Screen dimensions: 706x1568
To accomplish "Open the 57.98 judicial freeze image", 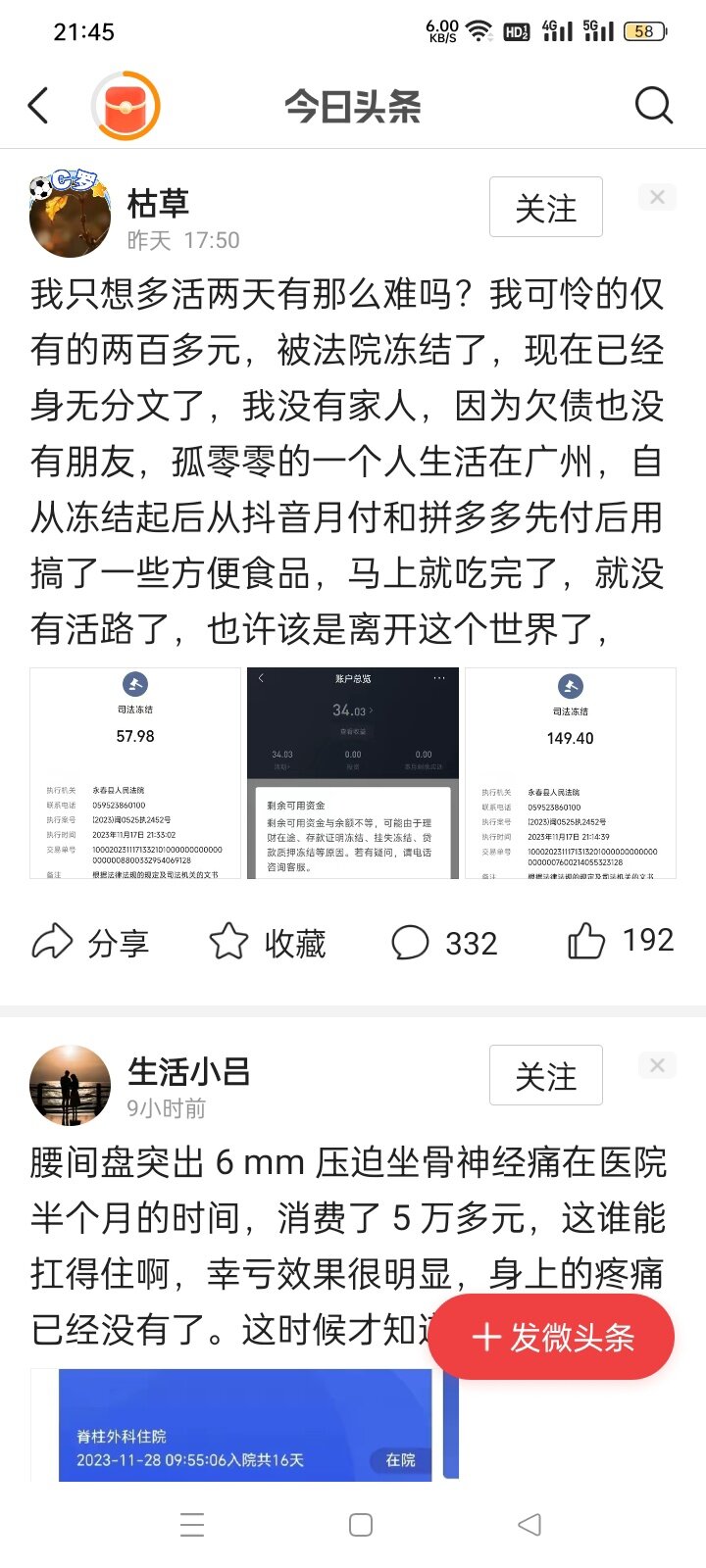I will 135,773.
